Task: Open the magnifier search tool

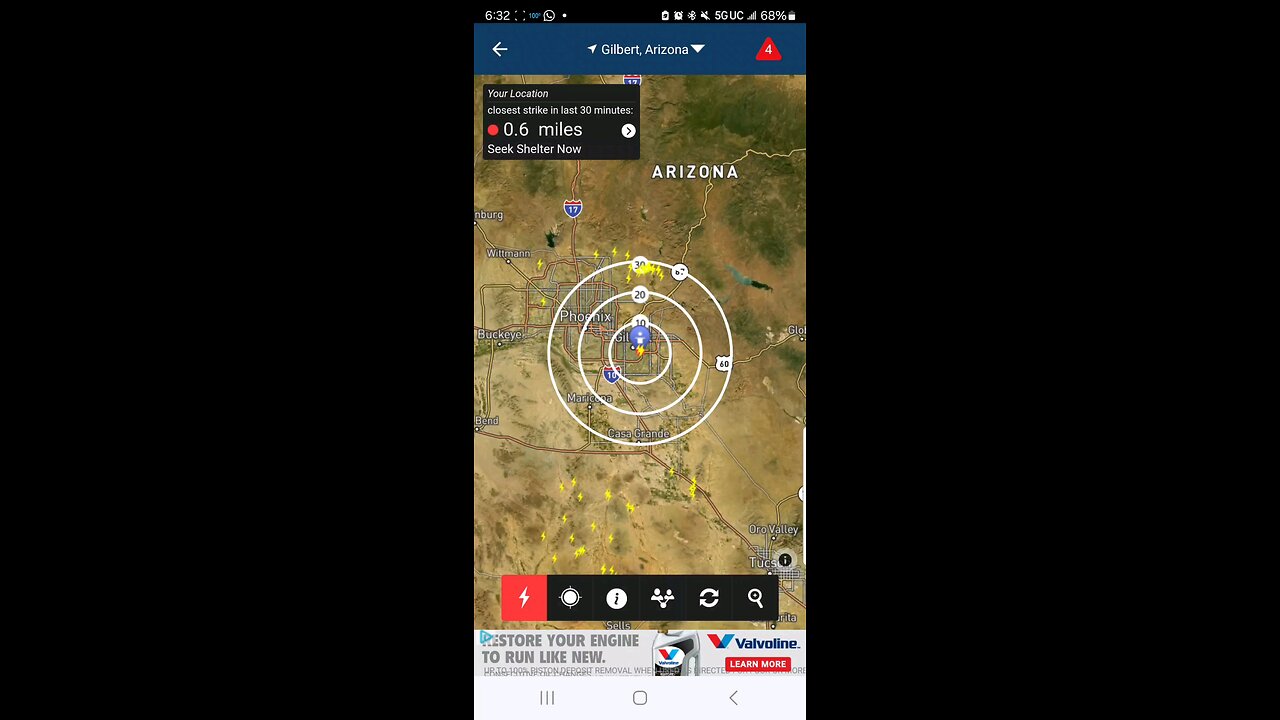Action: (x=755, y=598)
